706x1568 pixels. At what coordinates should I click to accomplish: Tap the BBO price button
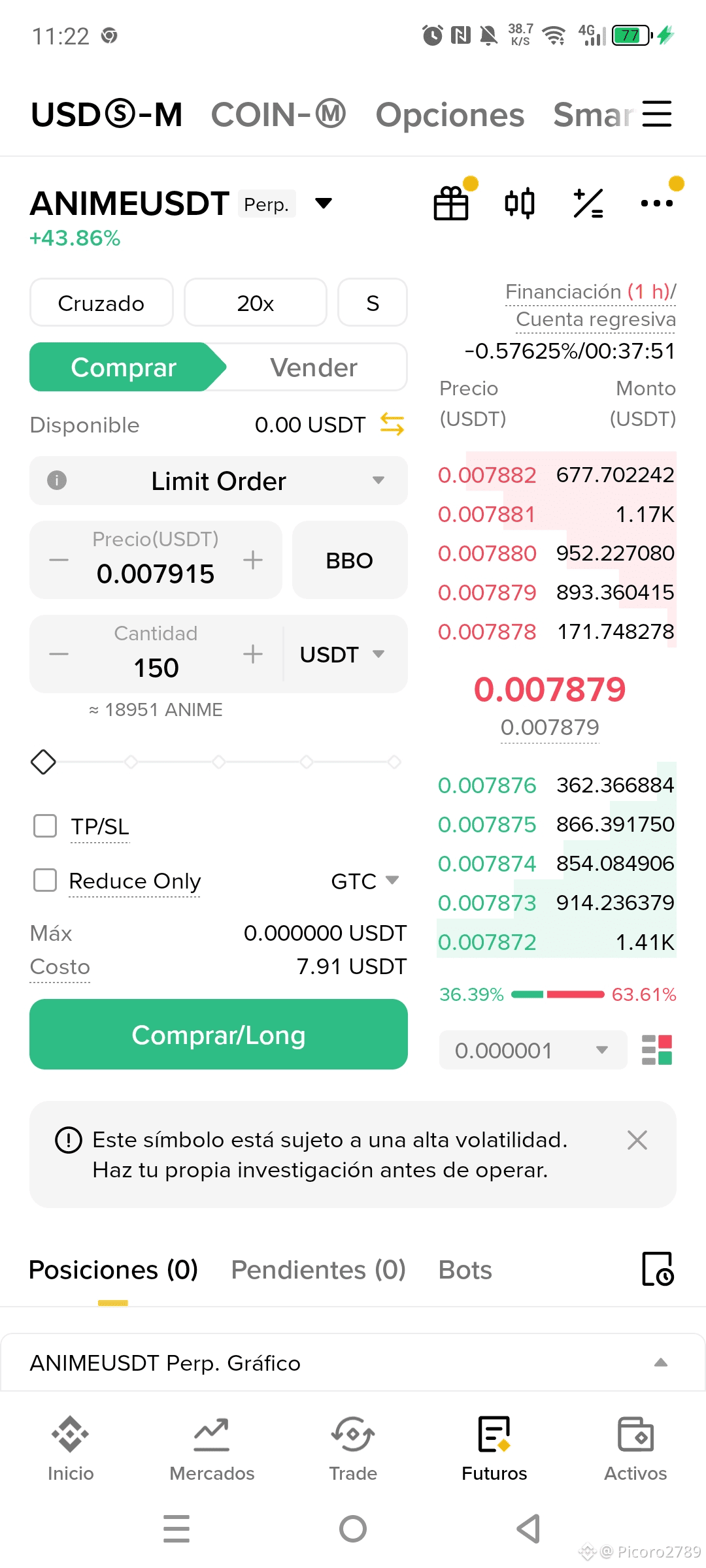click(x=350, y=560)
